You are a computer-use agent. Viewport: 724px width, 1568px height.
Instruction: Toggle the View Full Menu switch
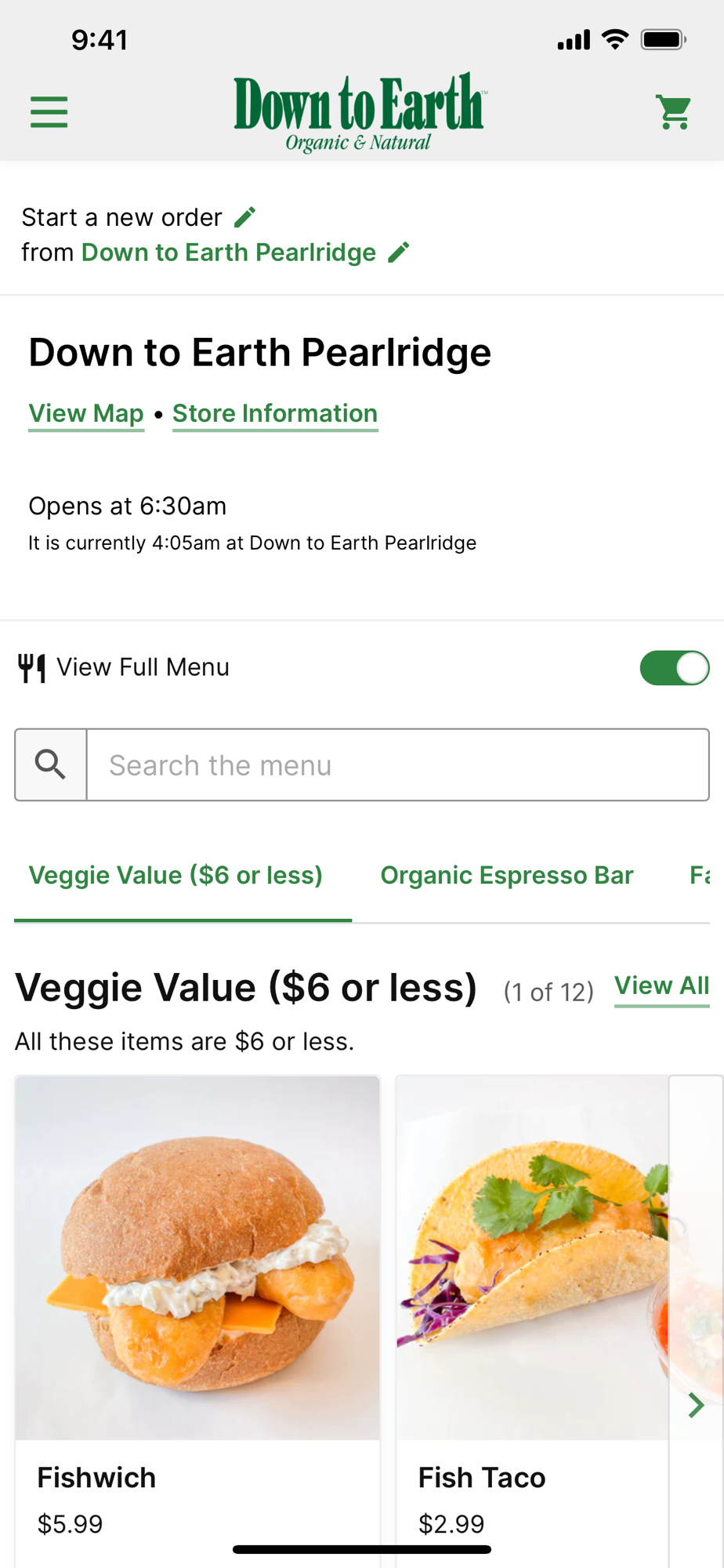point(674,668)
